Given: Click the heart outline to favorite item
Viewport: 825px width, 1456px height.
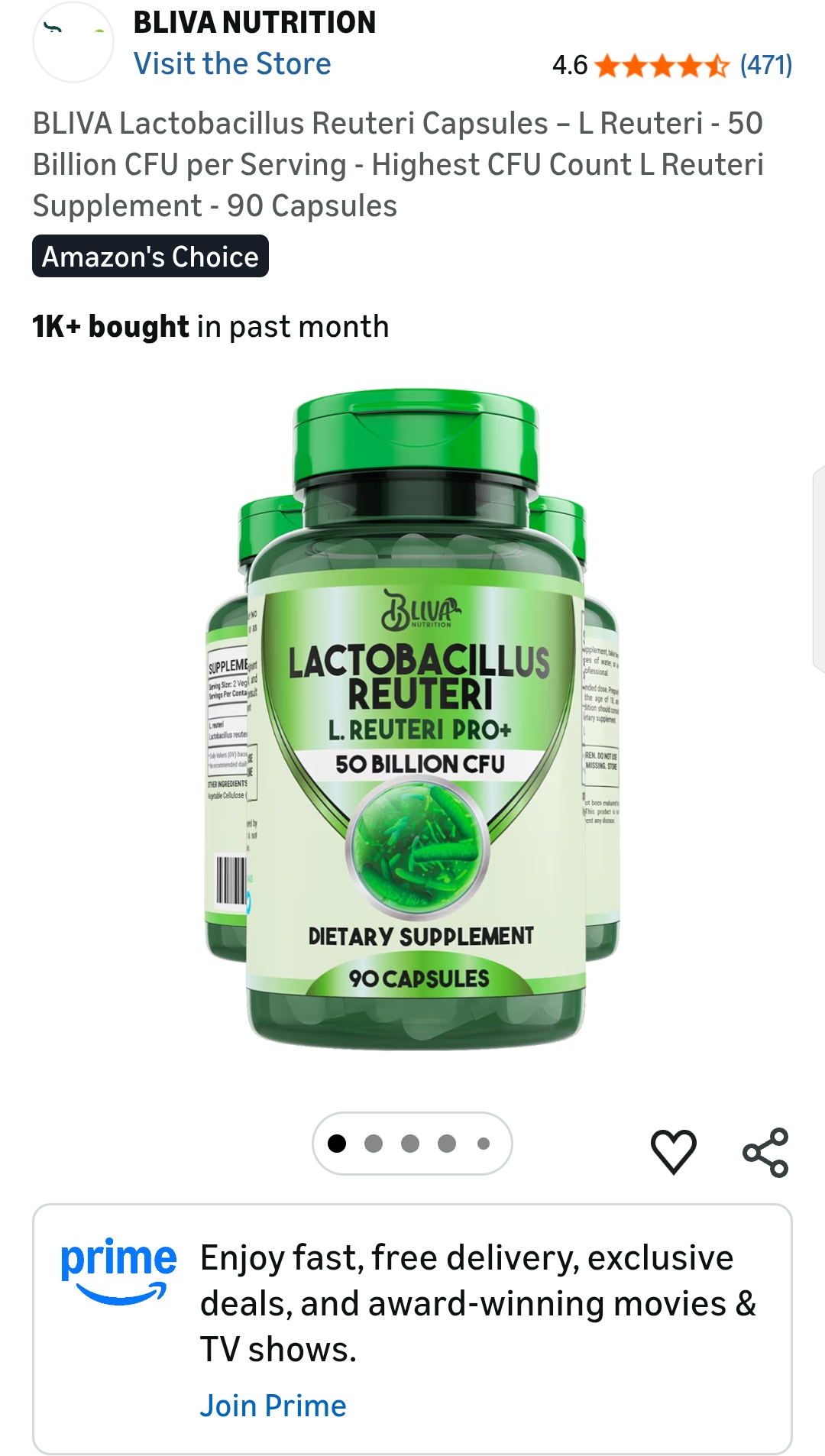Looking at the screenshot, I should pyautogui.click(x=675, y=1150).
